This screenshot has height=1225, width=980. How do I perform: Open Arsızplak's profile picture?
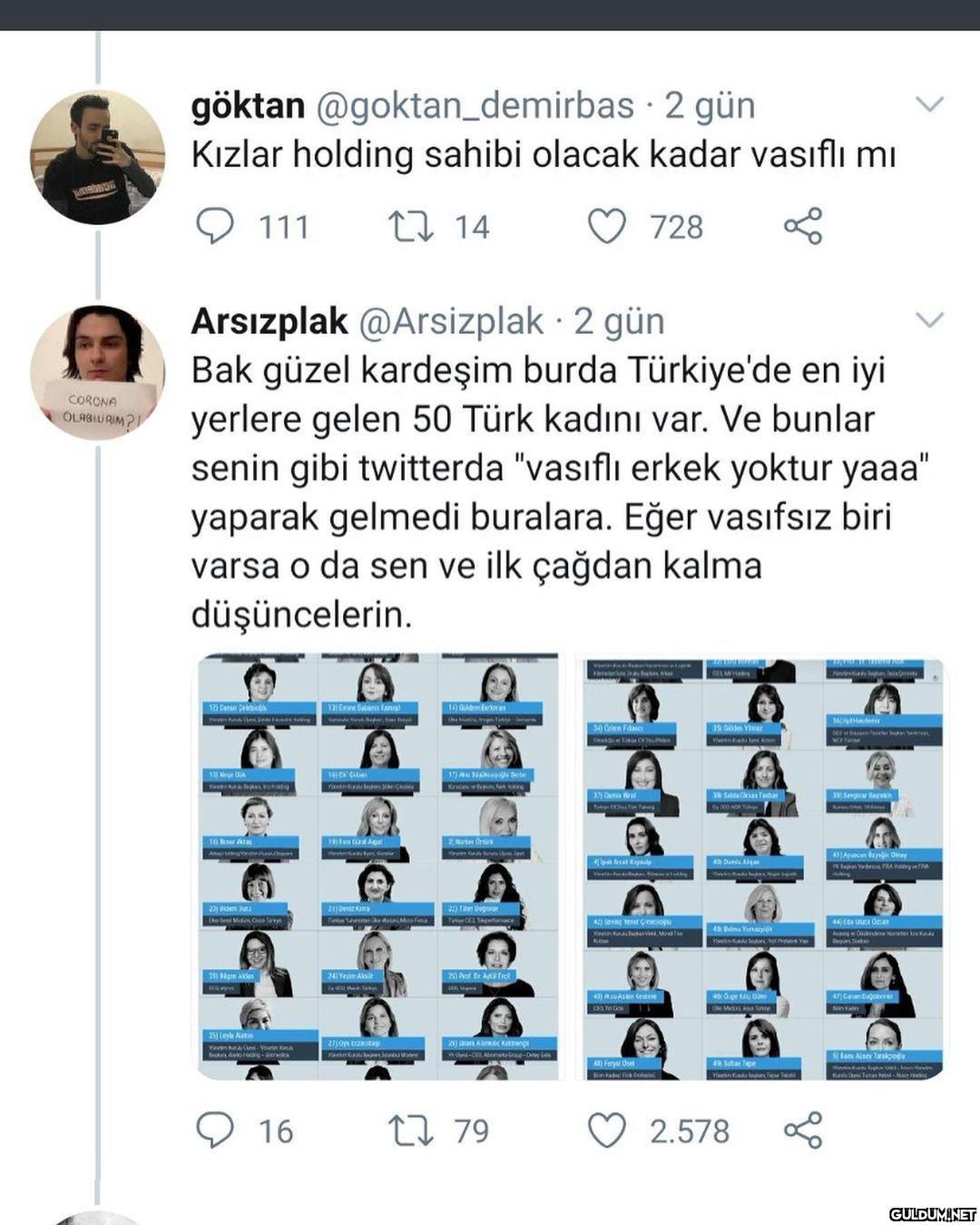tap(98, 372)
